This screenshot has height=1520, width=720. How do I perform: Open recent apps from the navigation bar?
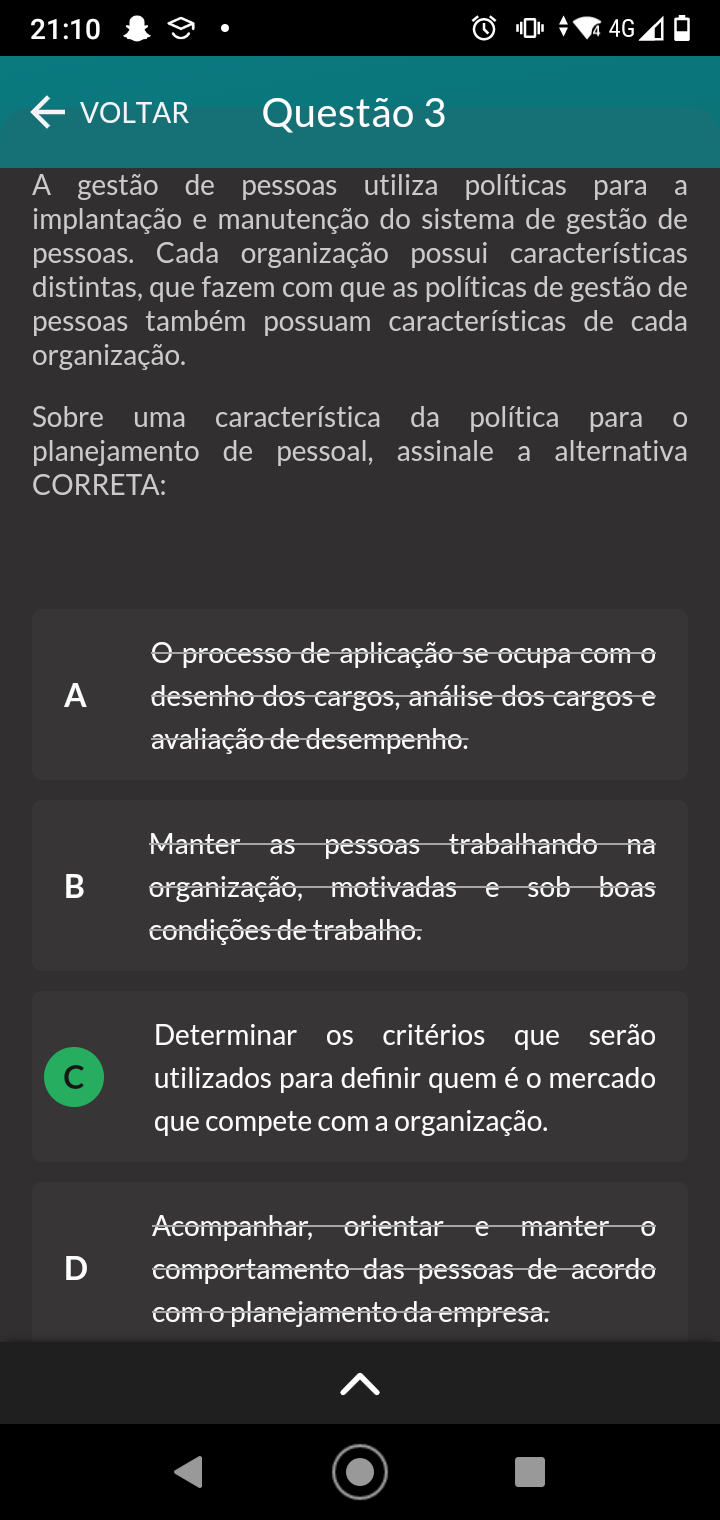pos(530,1472)
